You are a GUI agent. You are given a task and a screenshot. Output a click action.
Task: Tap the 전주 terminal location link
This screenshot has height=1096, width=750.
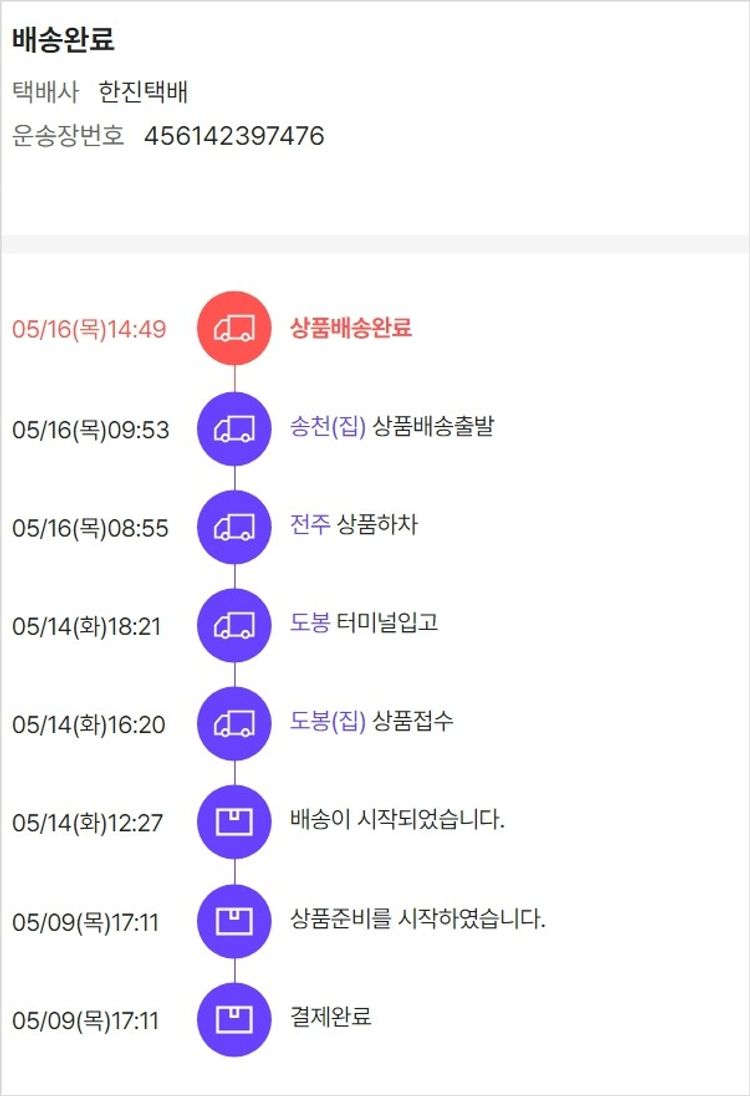[309, 525]
